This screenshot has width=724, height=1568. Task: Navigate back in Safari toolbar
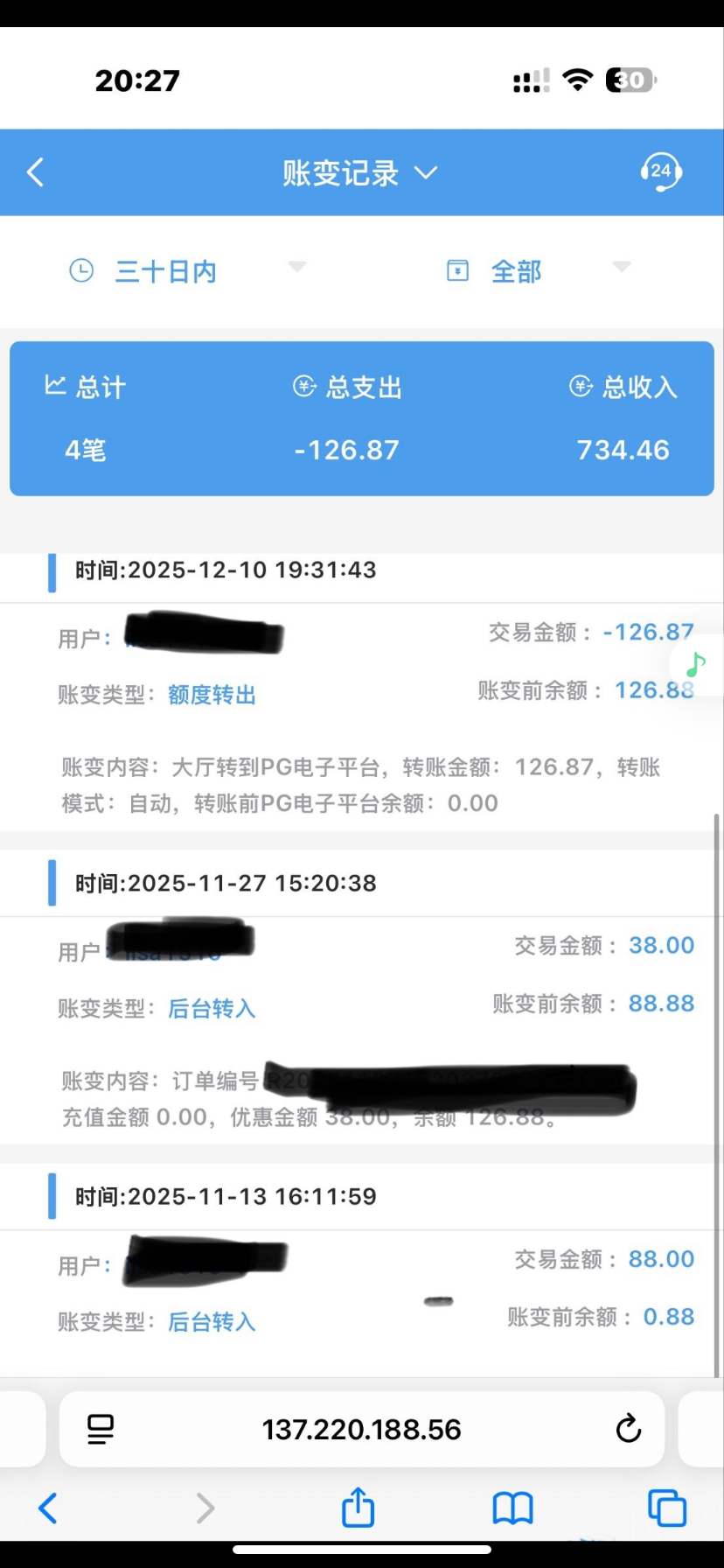(x=48, y=1508)
